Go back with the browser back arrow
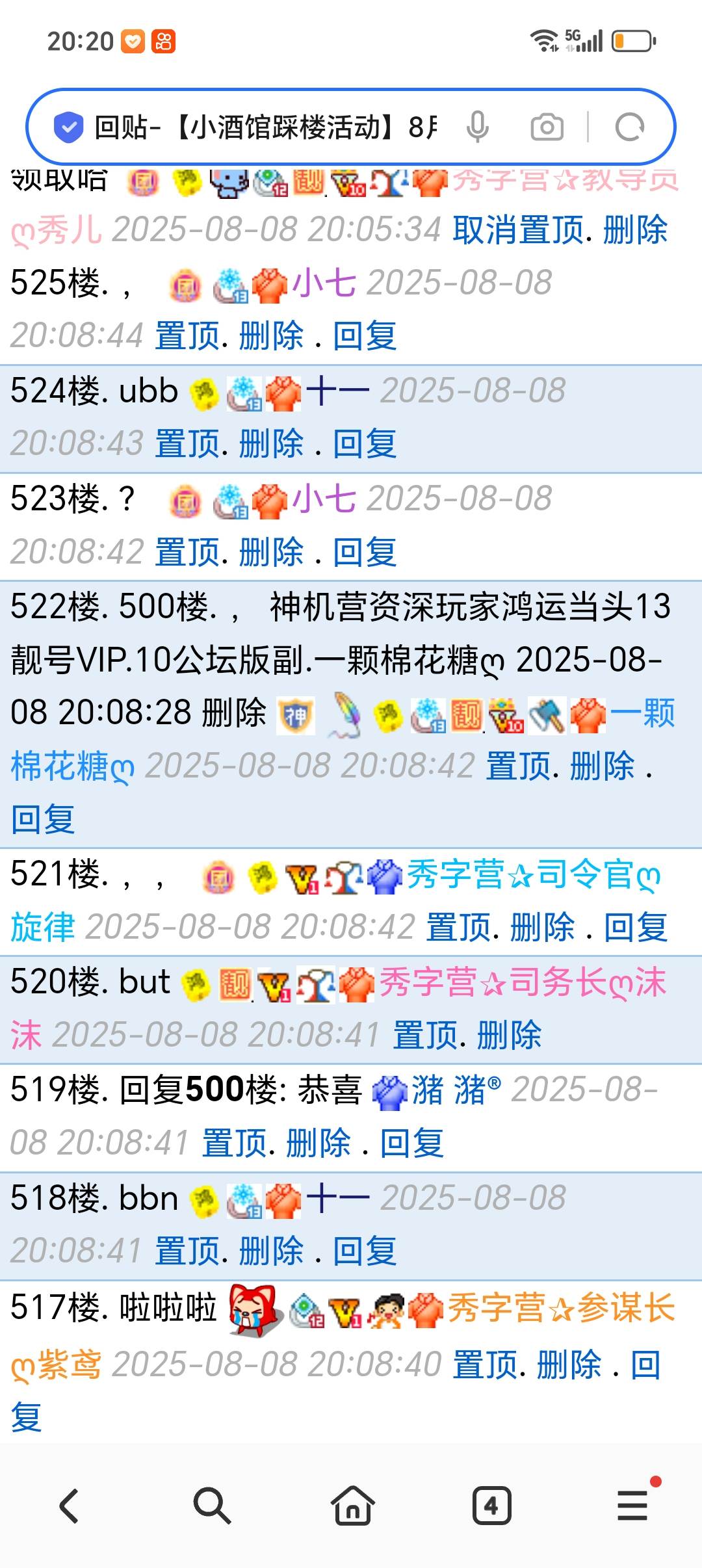Viewport: 702px width, 1568px height. coord(70,1506)
